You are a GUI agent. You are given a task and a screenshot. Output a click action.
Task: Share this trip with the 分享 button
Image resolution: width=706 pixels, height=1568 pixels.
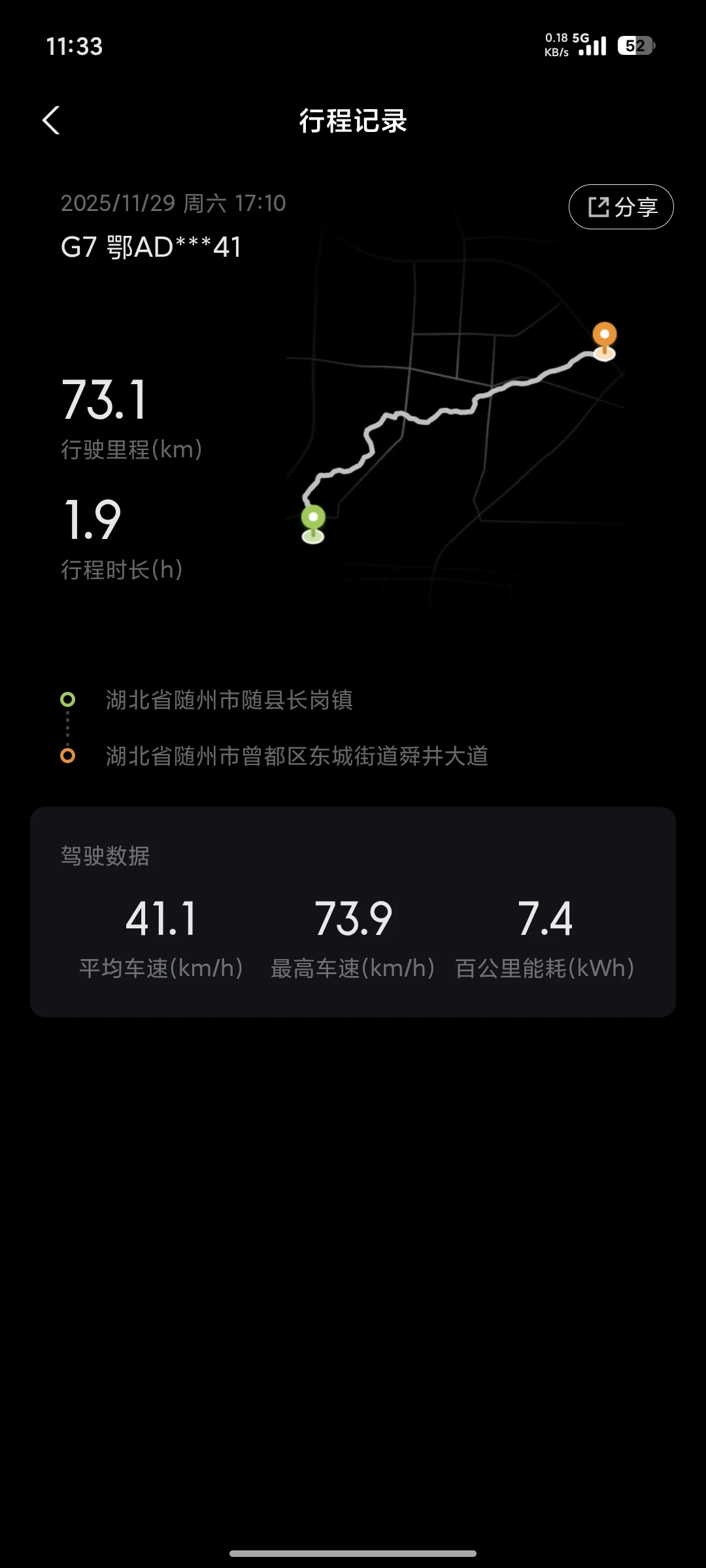(621, 207)
